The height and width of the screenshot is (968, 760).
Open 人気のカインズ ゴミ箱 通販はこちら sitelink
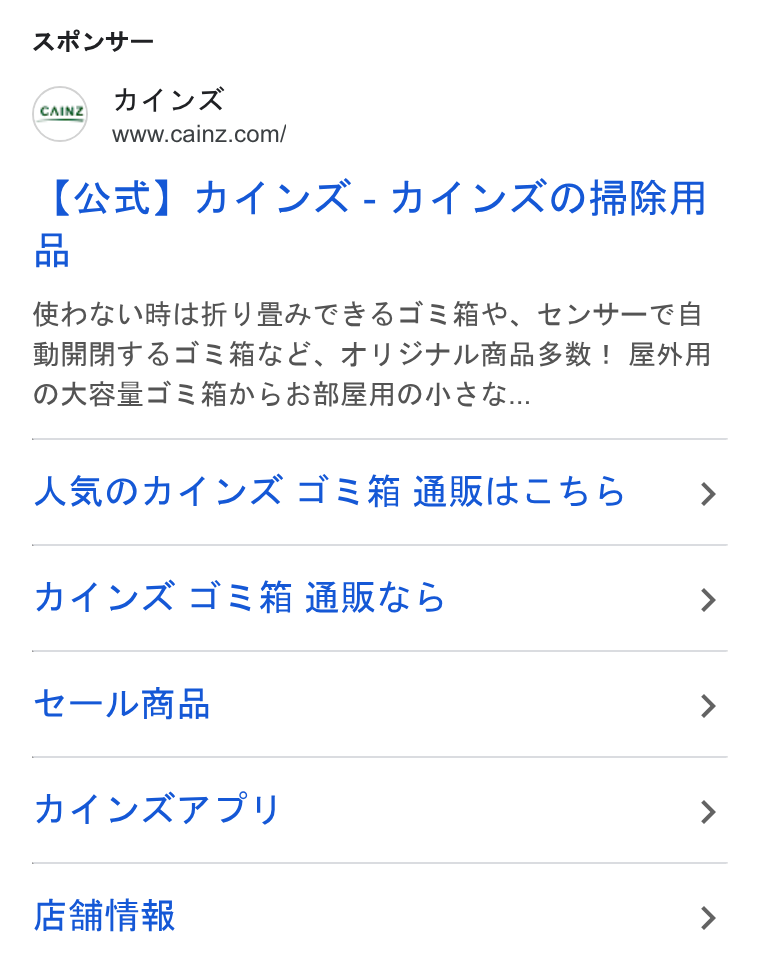tap(379, 492)
